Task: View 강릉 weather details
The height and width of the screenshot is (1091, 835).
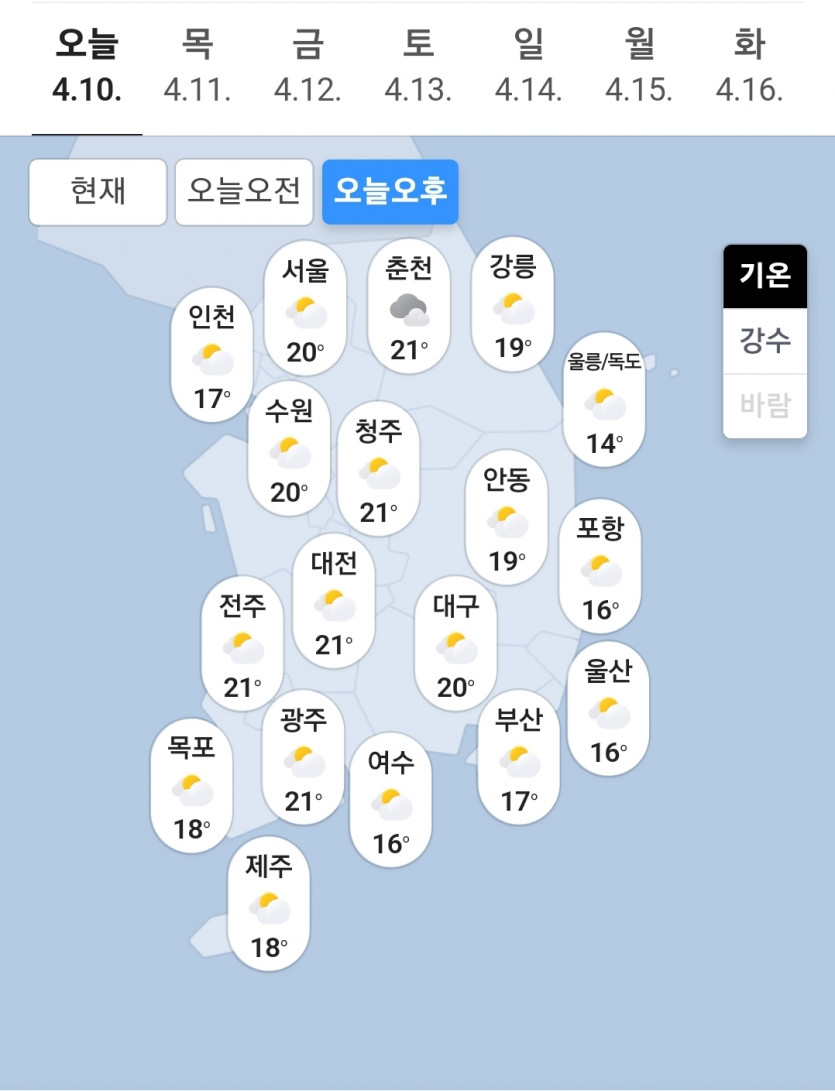Action: point(512,304)
